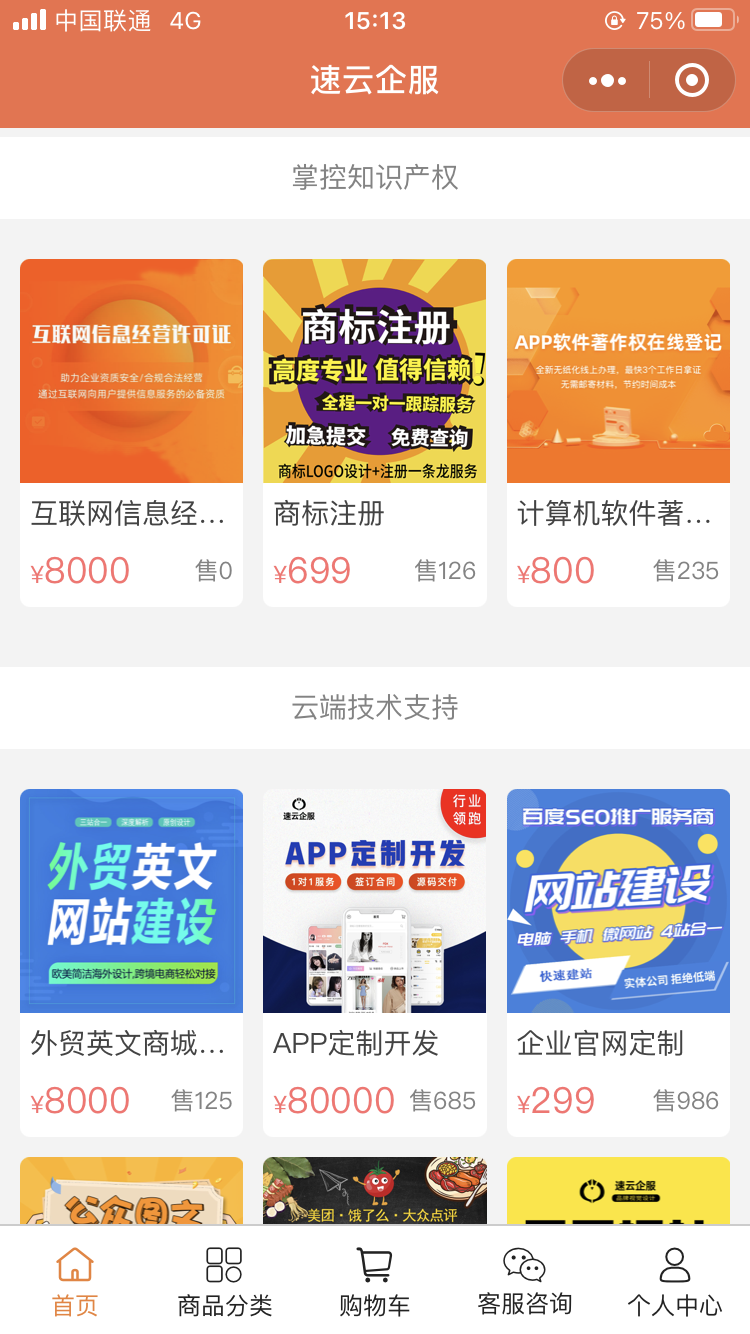Open the 计算机软件著作权 product card
This screenshot has width=750, height=1334.
pyautogui.click(x=618, y=431)
